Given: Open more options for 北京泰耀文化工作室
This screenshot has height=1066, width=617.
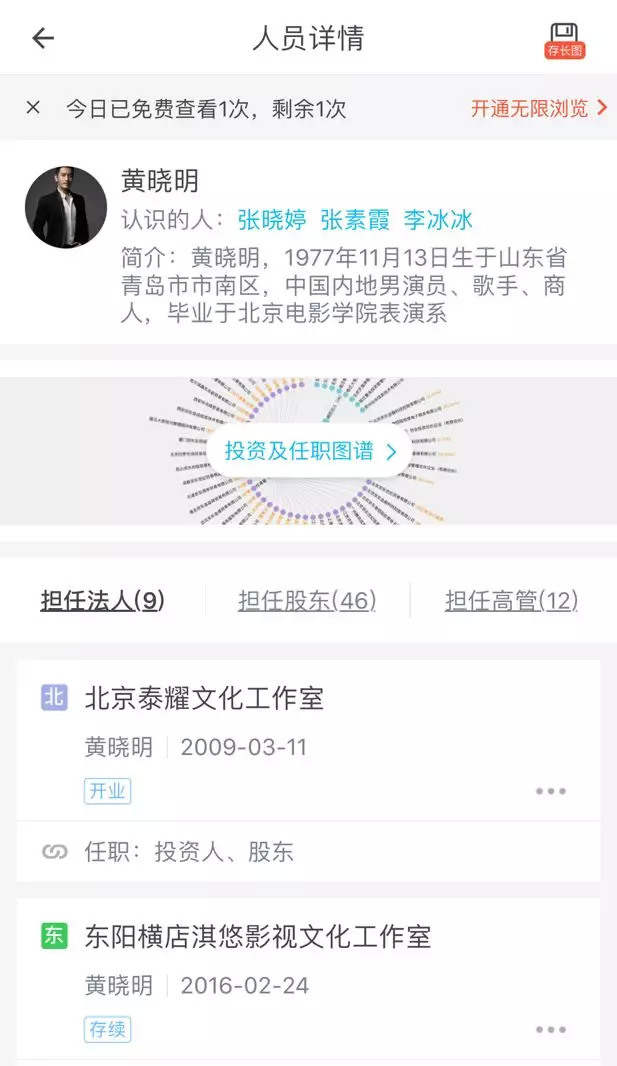Looking at the screenshot, I should pyautogui.click(x=550, y=791).
